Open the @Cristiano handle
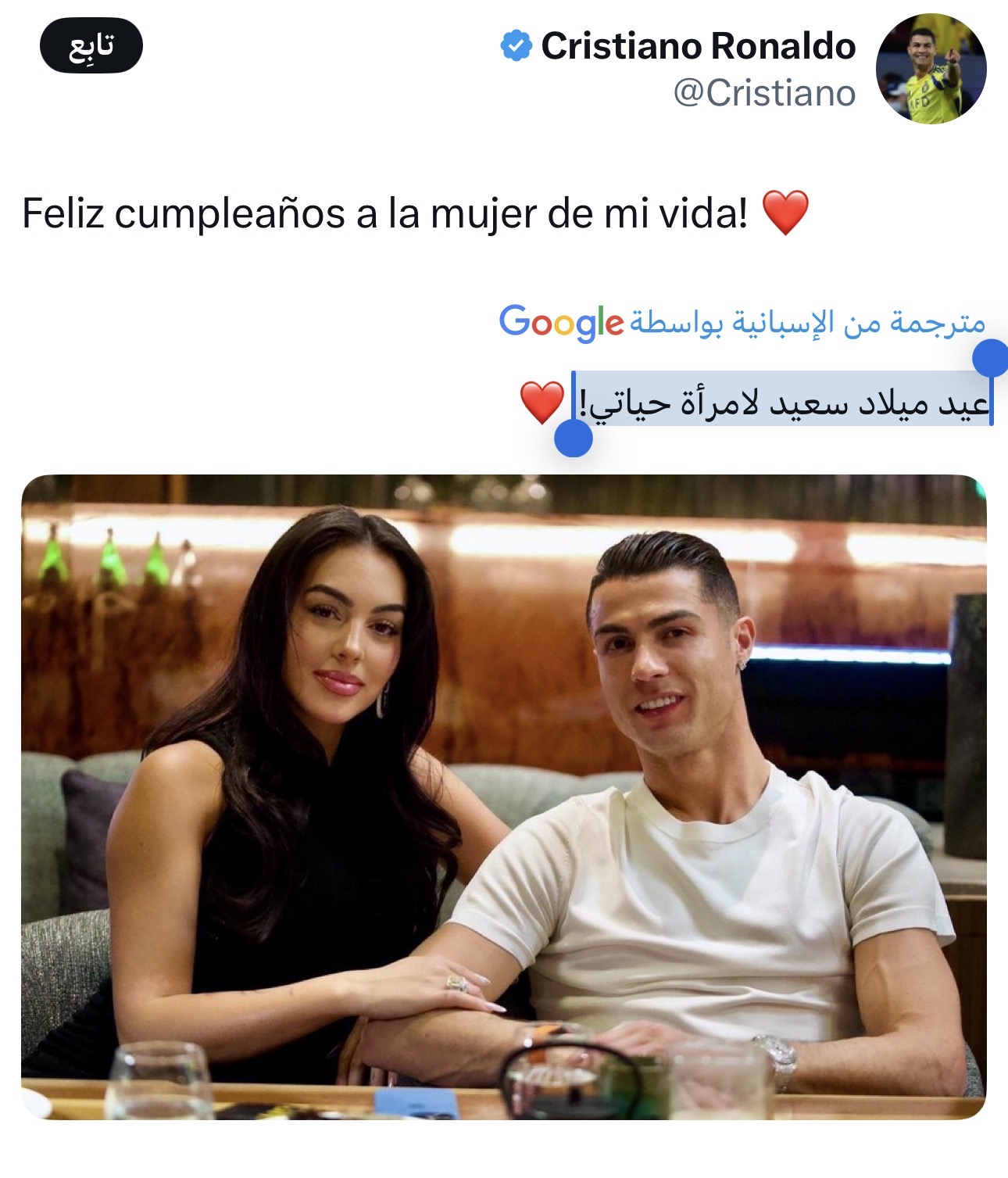The image size is (1008, 1178). 764,93
